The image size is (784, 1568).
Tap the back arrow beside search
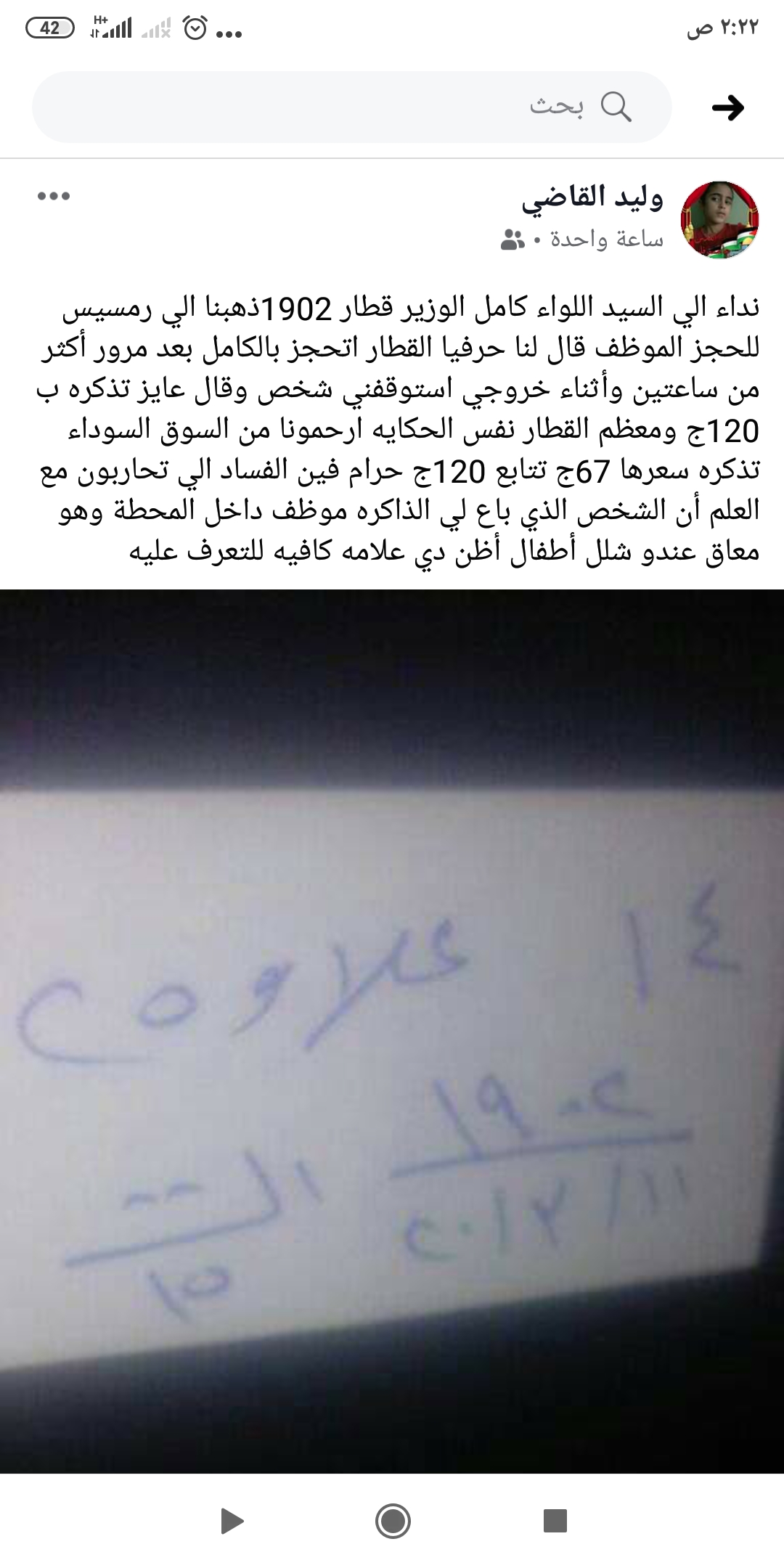[728, 108]
